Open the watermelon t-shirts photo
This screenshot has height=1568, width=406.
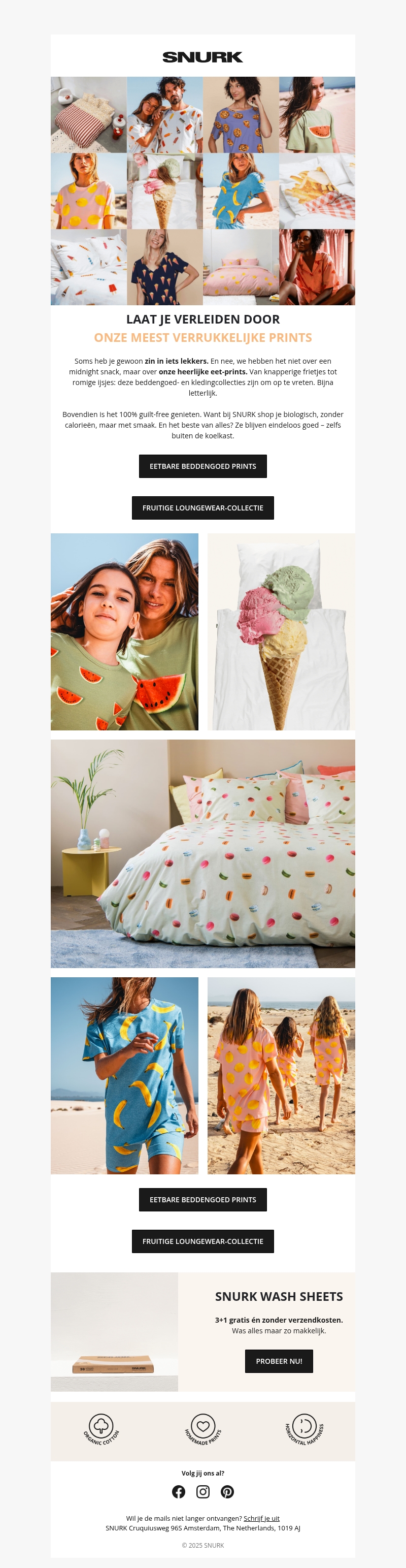tap(124, 631)
